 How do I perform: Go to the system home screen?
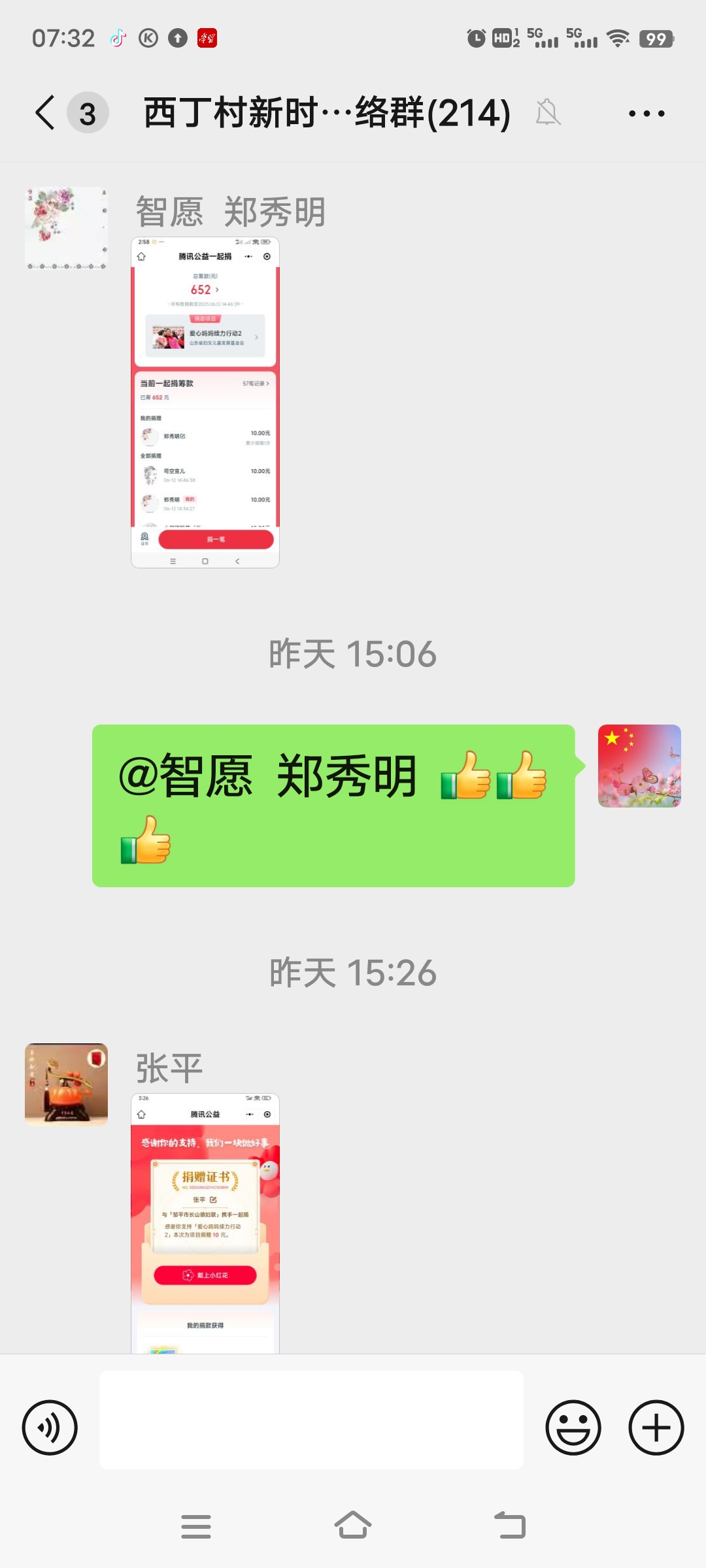353,1526
